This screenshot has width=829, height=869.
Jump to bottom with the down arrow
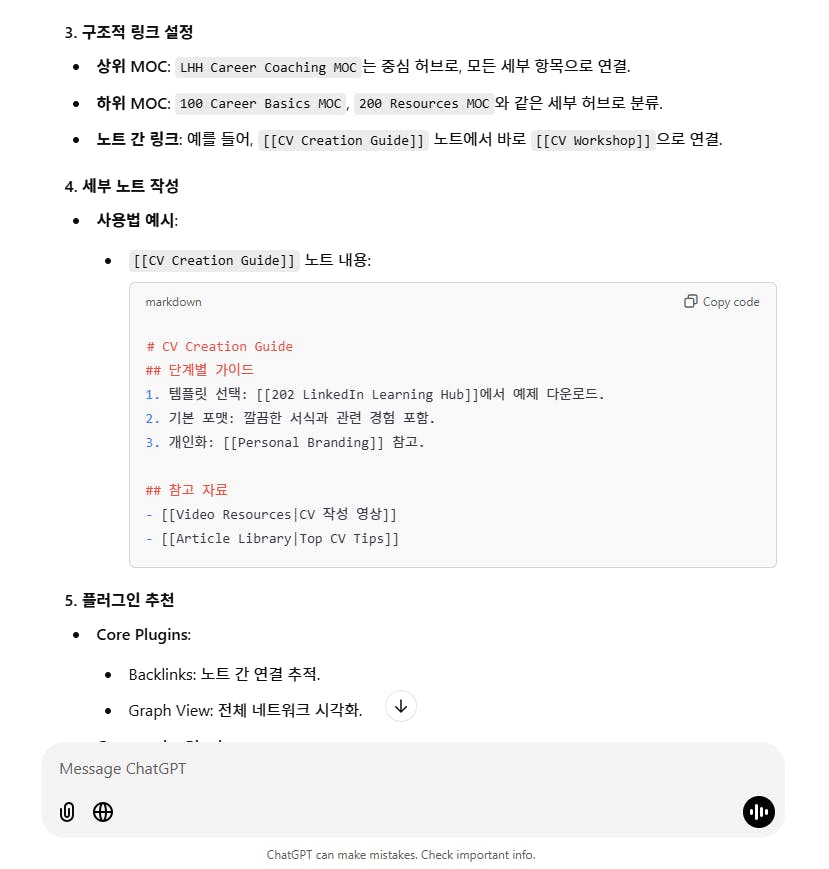(x=400, y=706)
